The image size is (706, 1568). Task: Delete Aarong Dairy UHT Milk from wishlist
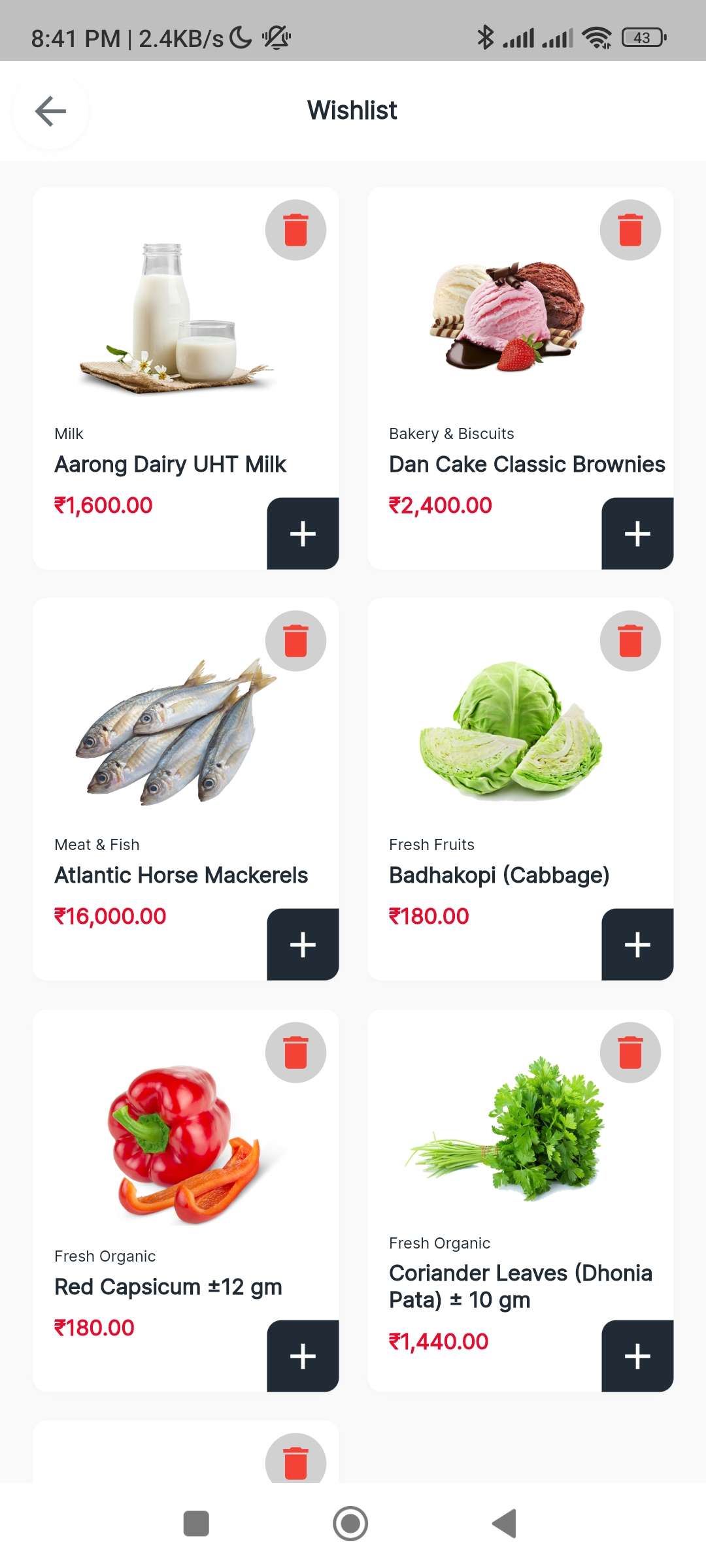295,230
